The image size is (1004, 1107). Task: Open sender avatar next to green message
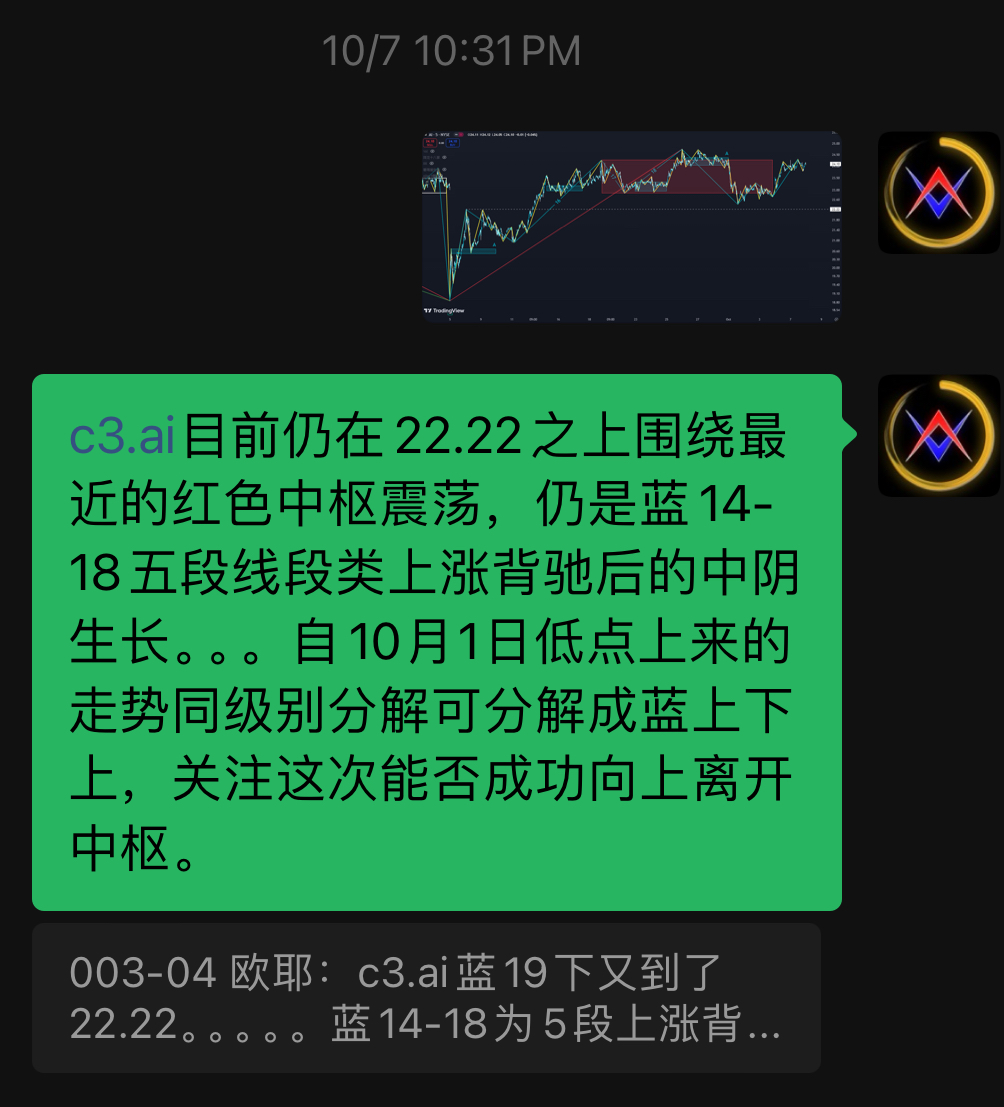tap(939, 435)
